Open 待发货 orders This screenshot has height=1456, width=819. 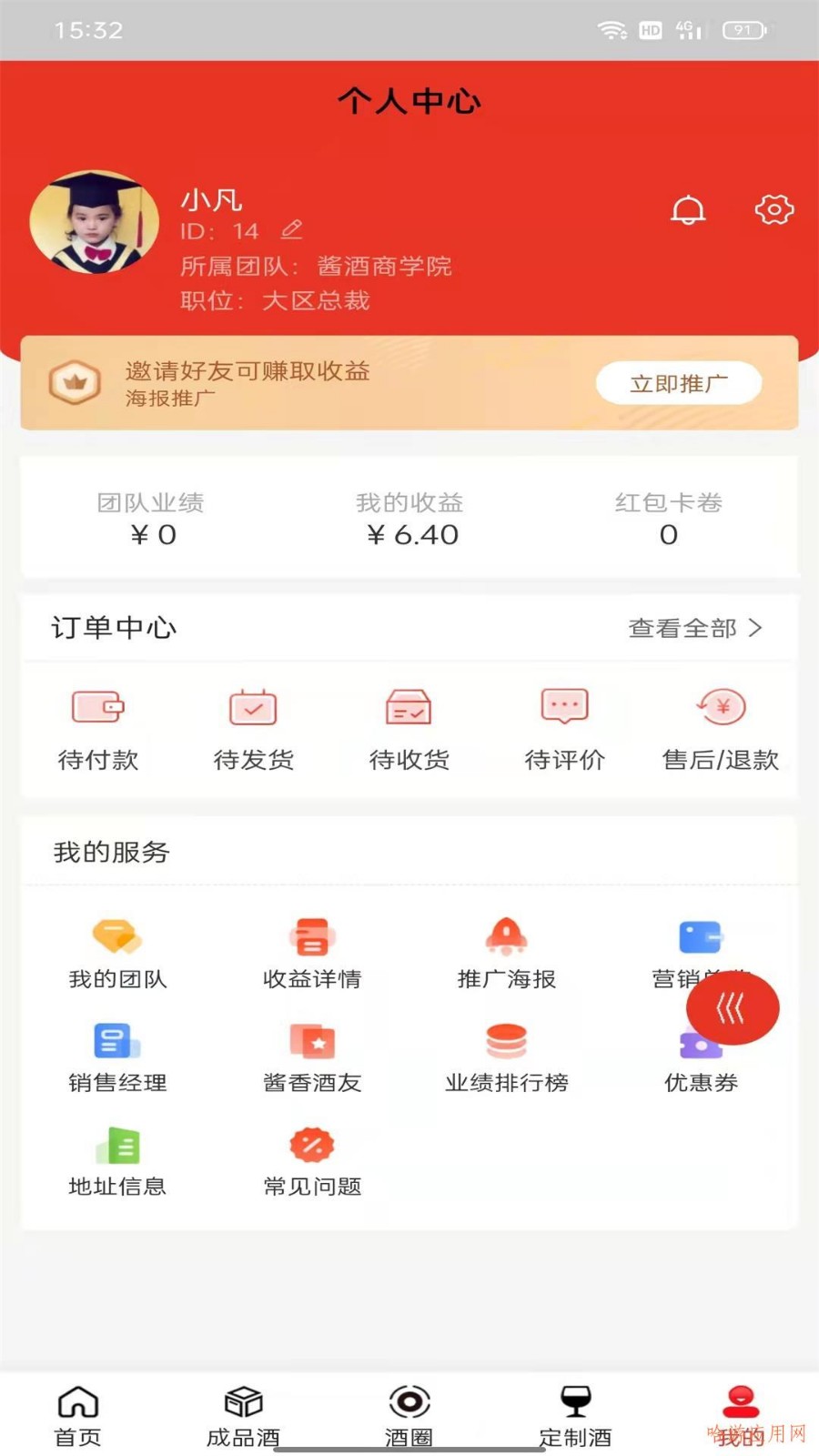(253, 729)
